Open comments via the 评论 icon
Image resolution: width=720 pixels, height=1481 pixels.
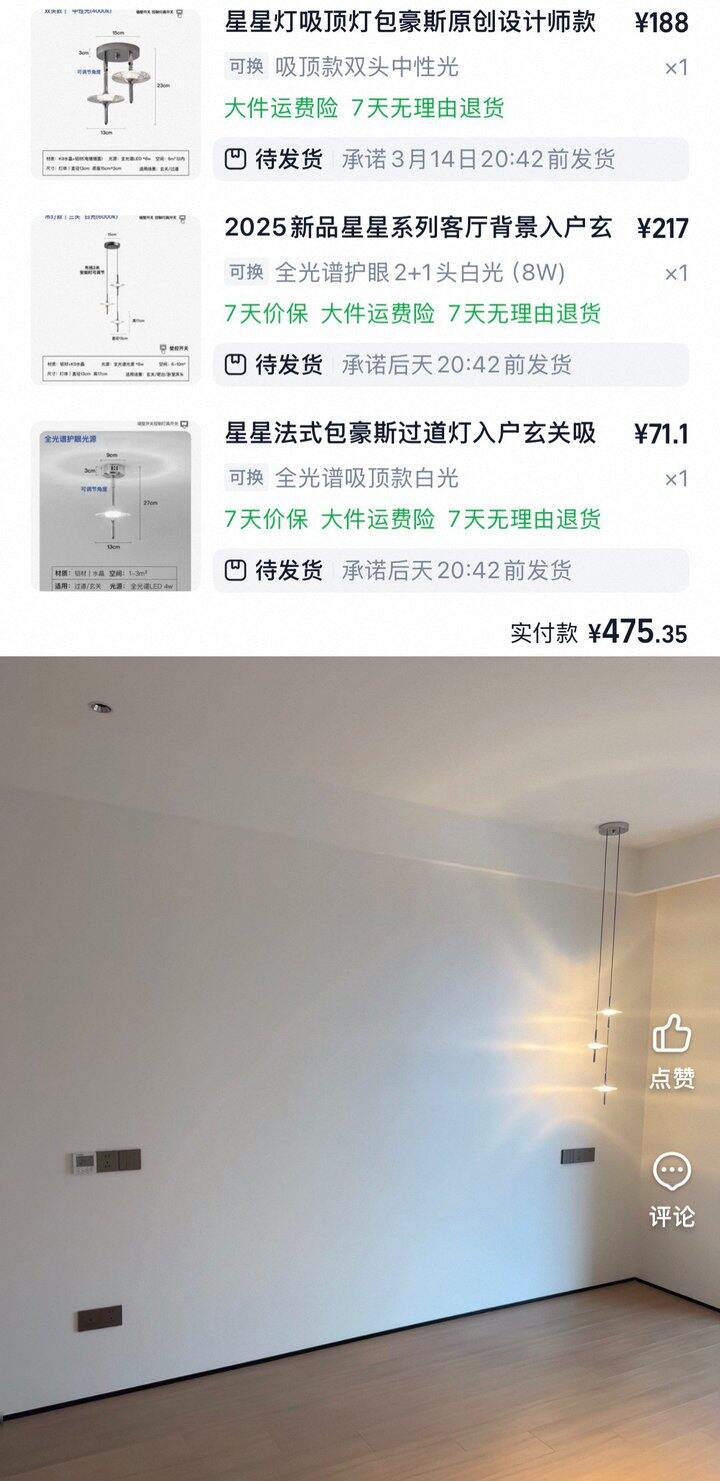pyautogui.click(x=672, y=1172)
